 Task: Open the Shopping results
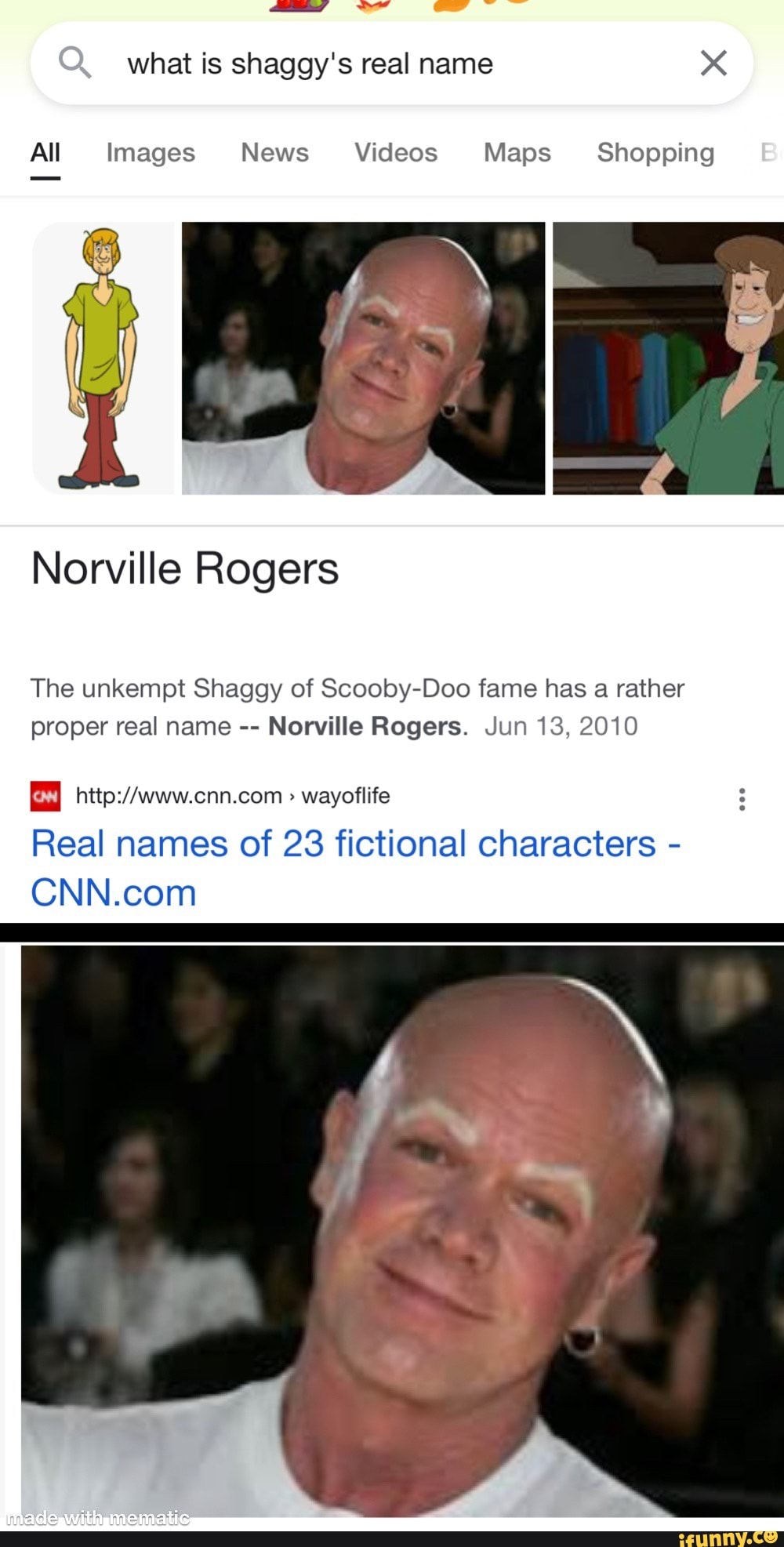coord(655,153)
